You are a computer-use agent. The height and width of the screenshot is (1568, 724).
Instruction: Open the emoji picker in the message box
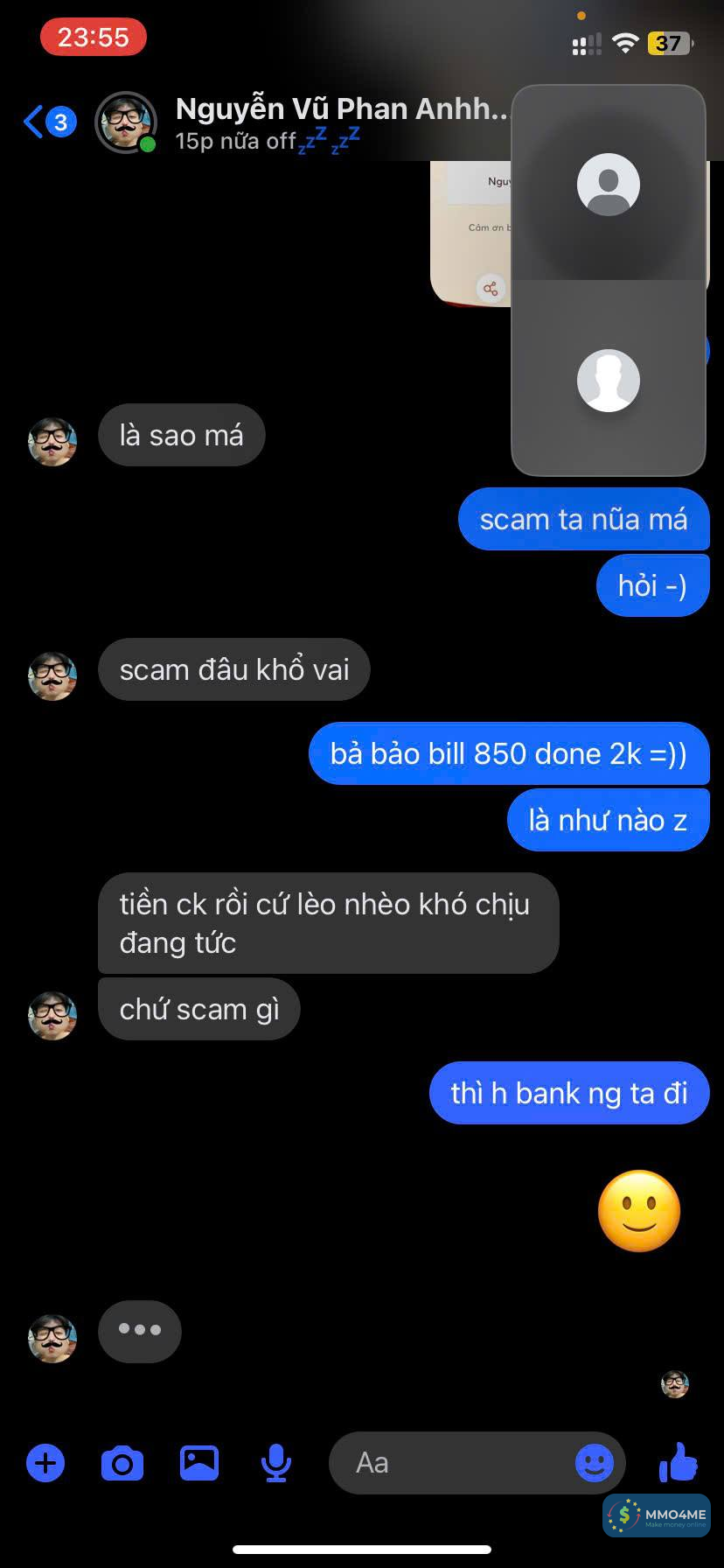click(x=595, y=1463)
